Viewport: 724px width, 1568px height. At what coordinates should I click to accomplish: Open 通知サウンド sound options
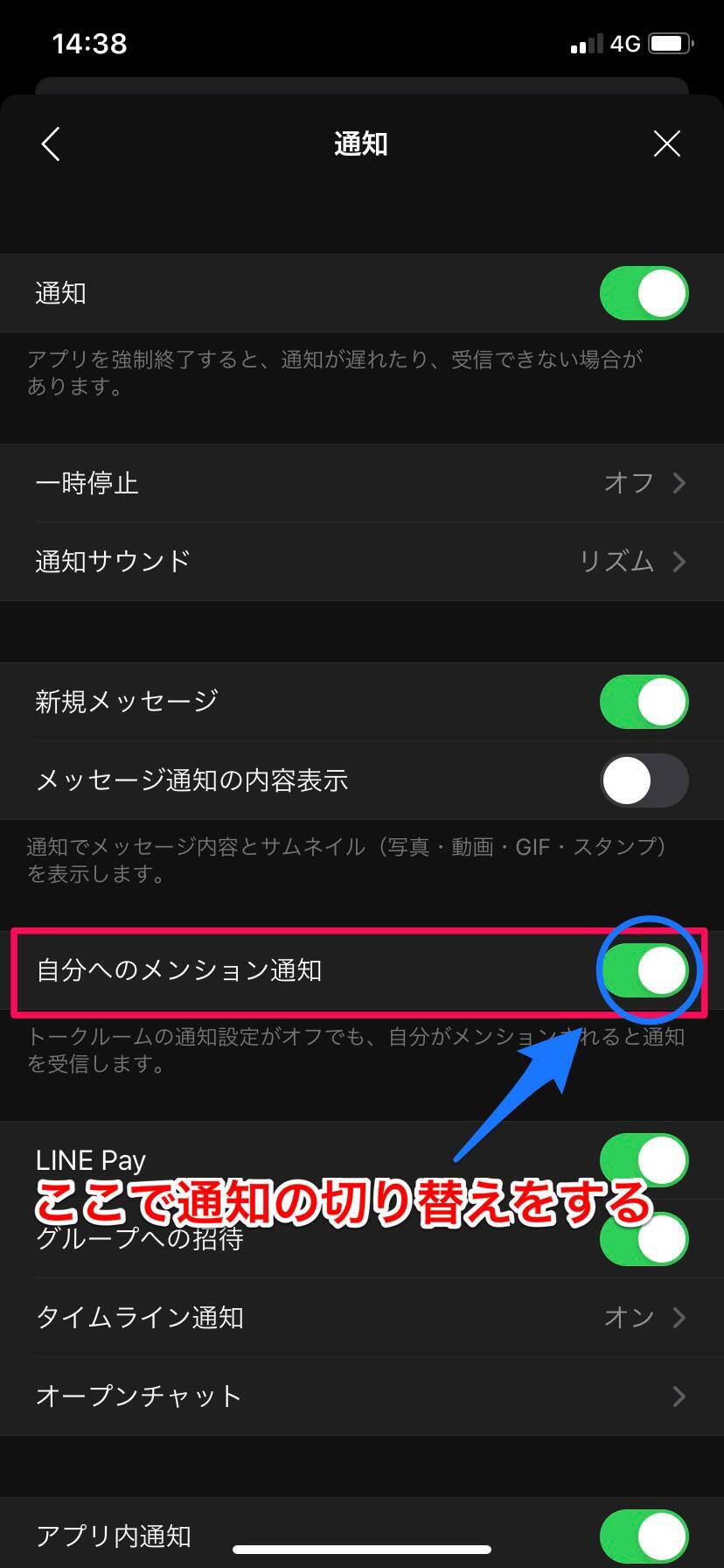tap(361, 562)
